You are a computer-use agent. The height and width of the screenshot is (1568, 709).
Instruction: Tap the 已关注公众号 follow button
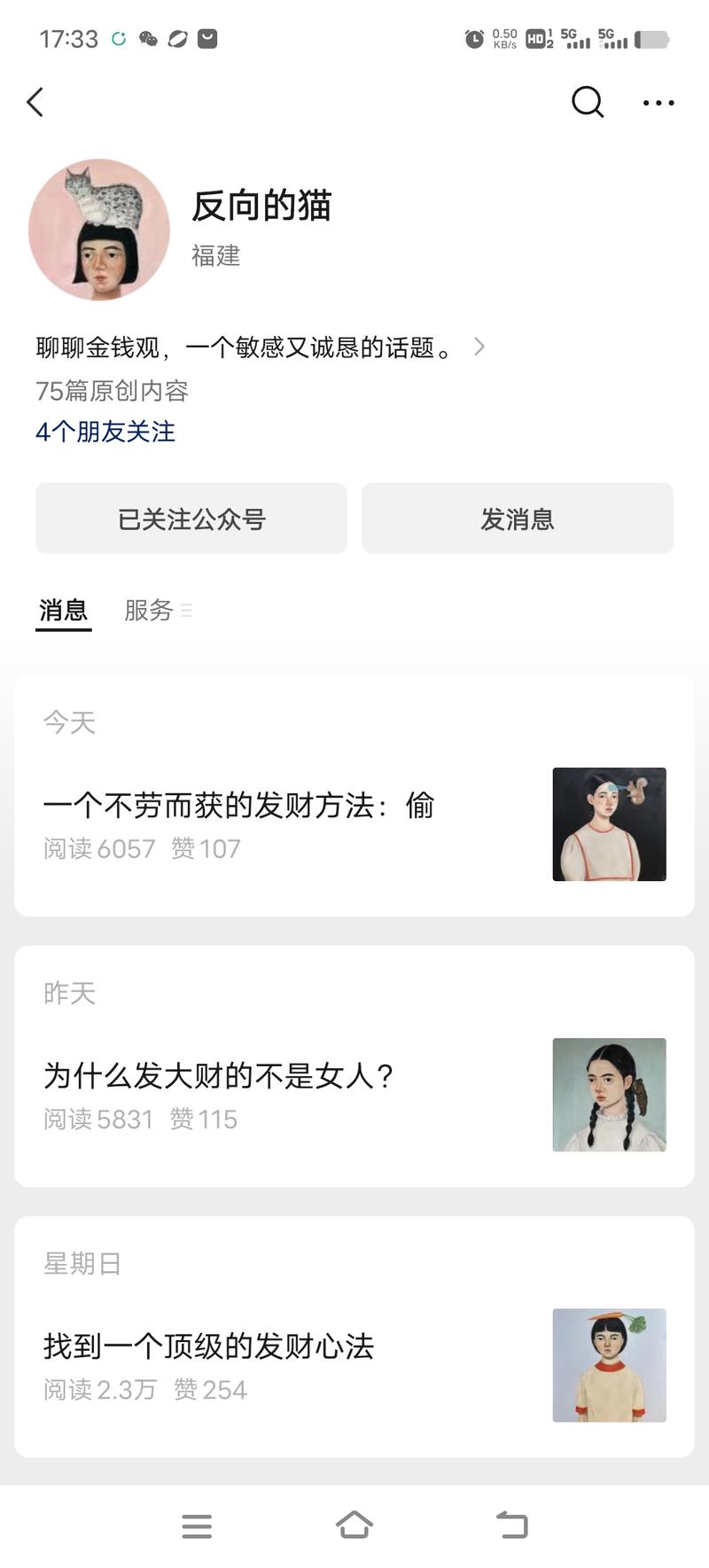[x=191, y=519]
